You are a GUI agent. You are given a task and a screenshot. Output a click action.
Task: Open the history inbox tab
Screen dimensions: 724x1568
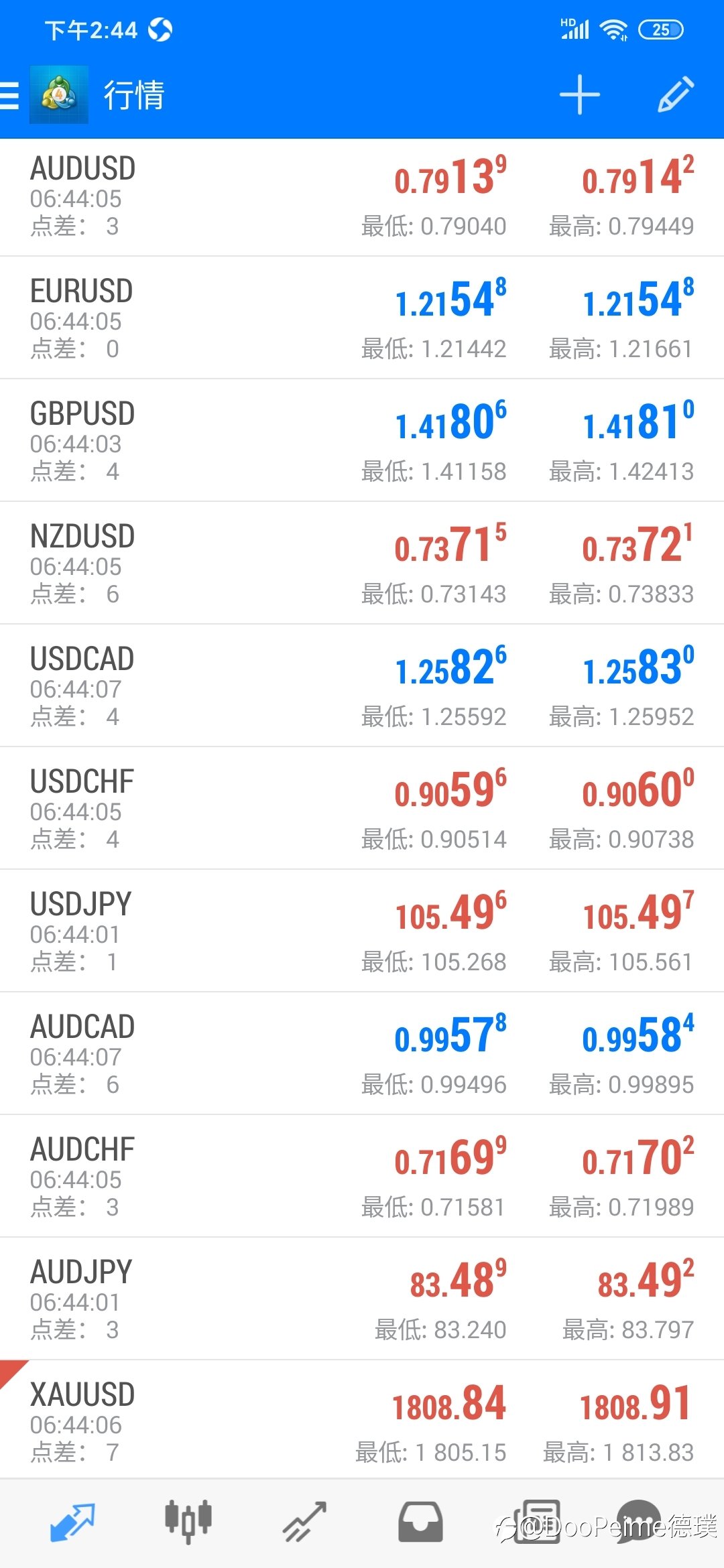pos(420,1521)
